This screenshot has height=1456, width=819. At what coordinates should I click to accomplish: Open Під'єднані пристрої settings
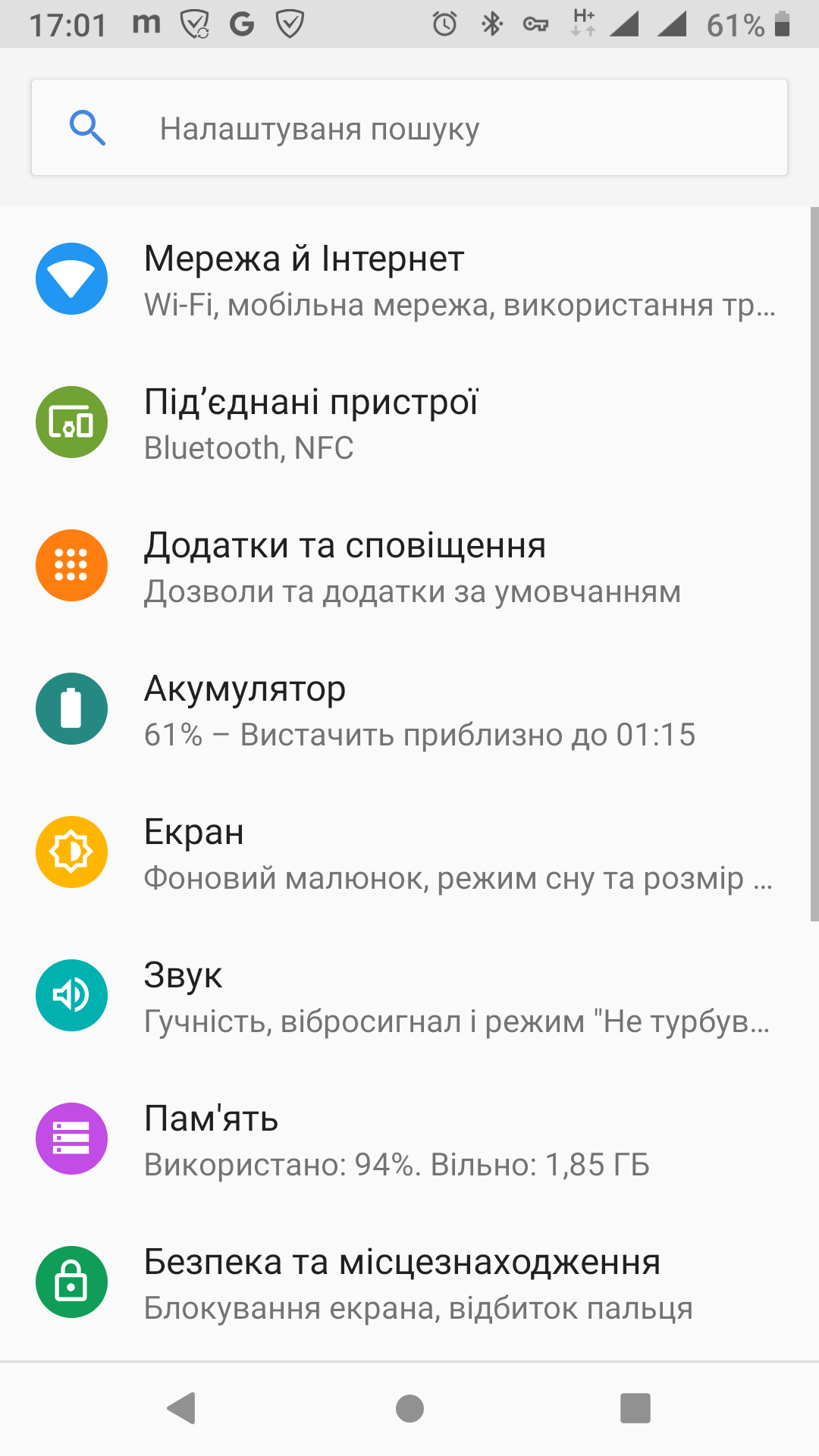tap(409, 422)
